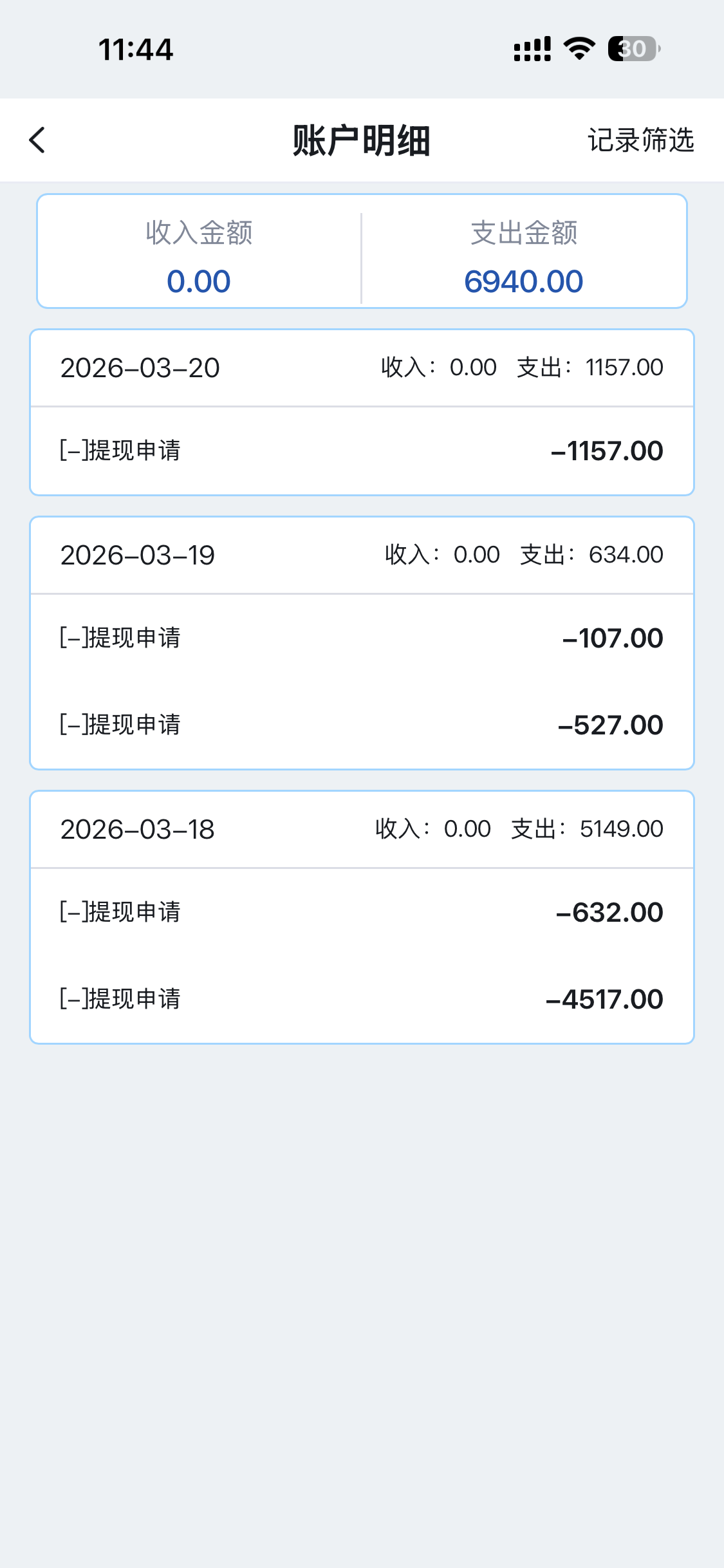
Task: Open the -4517.00 withdrawal record
Action: click(362, 998)
